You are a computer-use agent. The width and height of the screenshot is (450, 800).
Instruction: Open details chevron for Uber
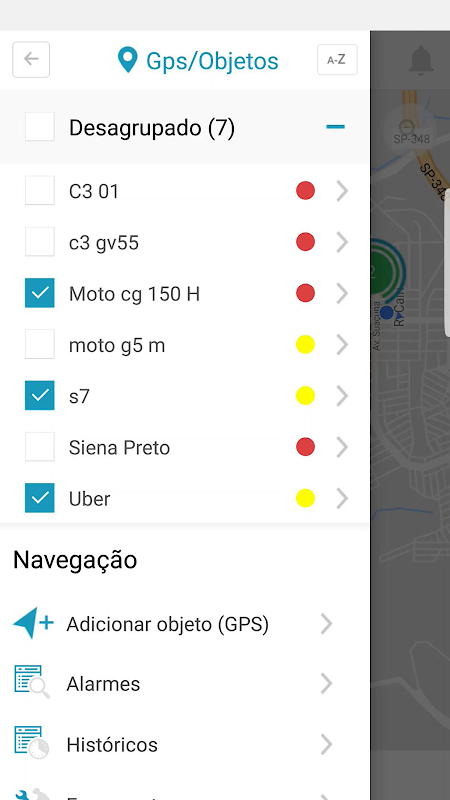342,498
